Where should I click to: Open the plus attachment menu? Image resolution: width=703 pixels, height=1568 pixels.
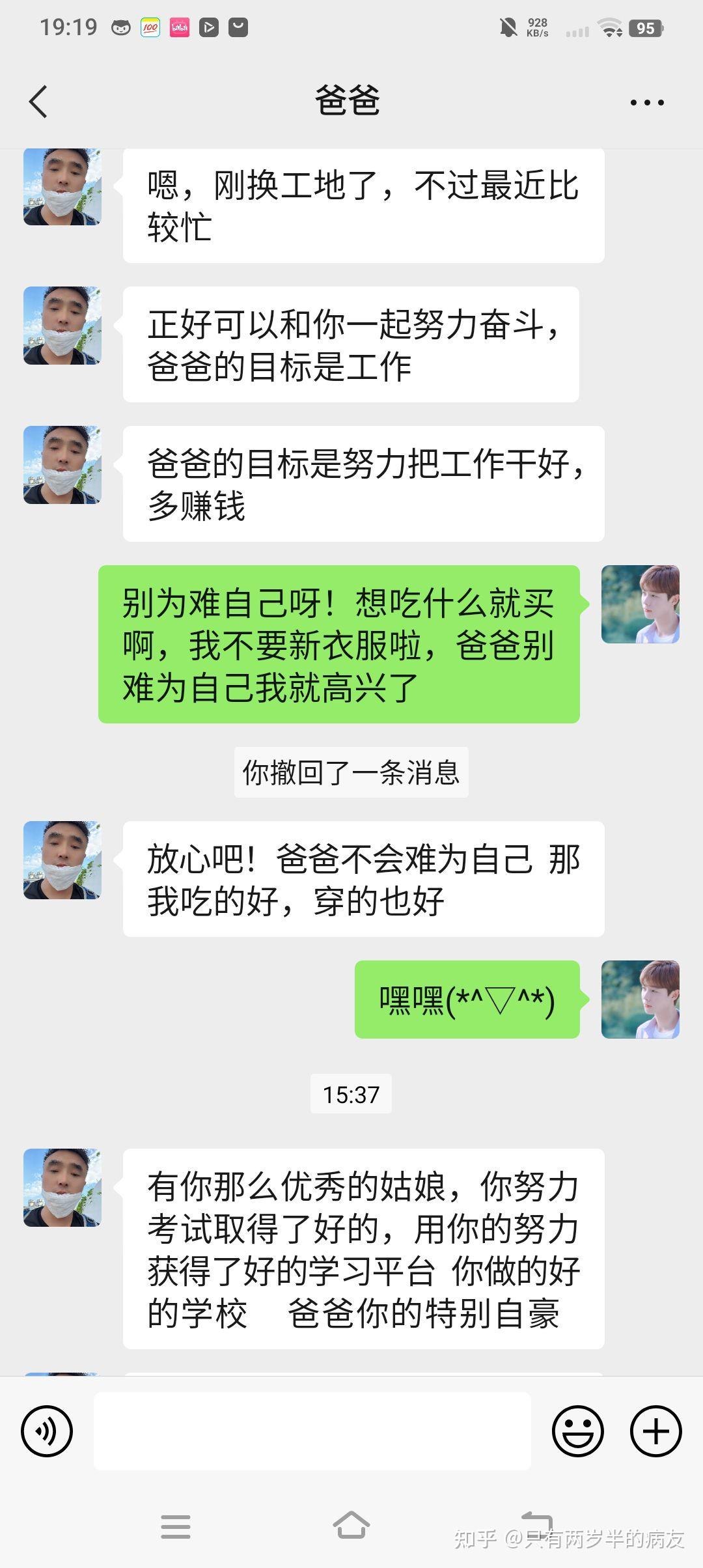[655, 1431]
